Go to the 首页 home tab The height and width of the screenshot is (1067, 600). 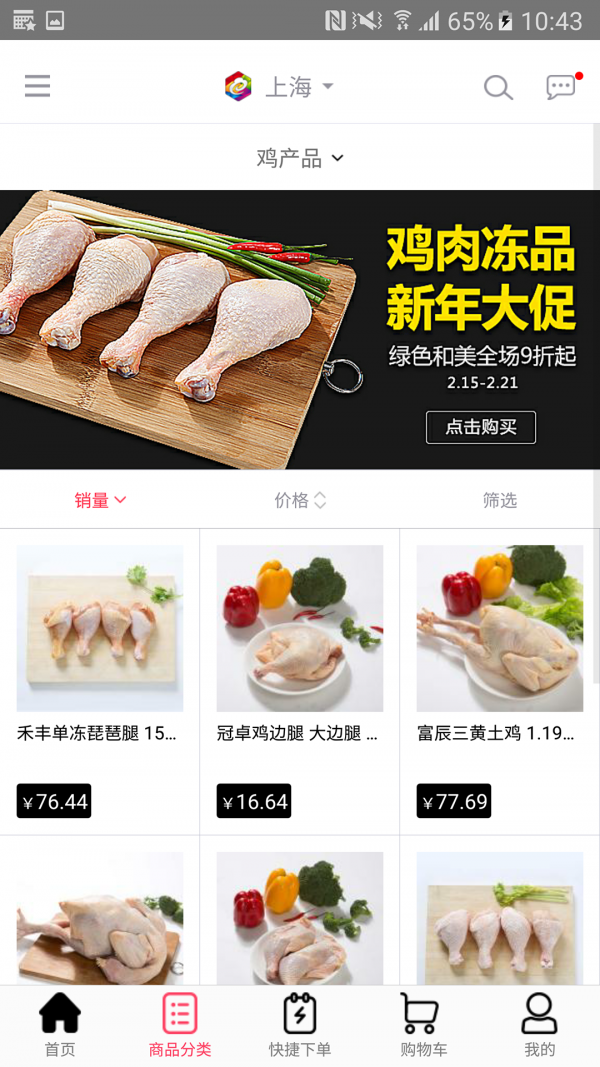click(x=60, y=1026)
